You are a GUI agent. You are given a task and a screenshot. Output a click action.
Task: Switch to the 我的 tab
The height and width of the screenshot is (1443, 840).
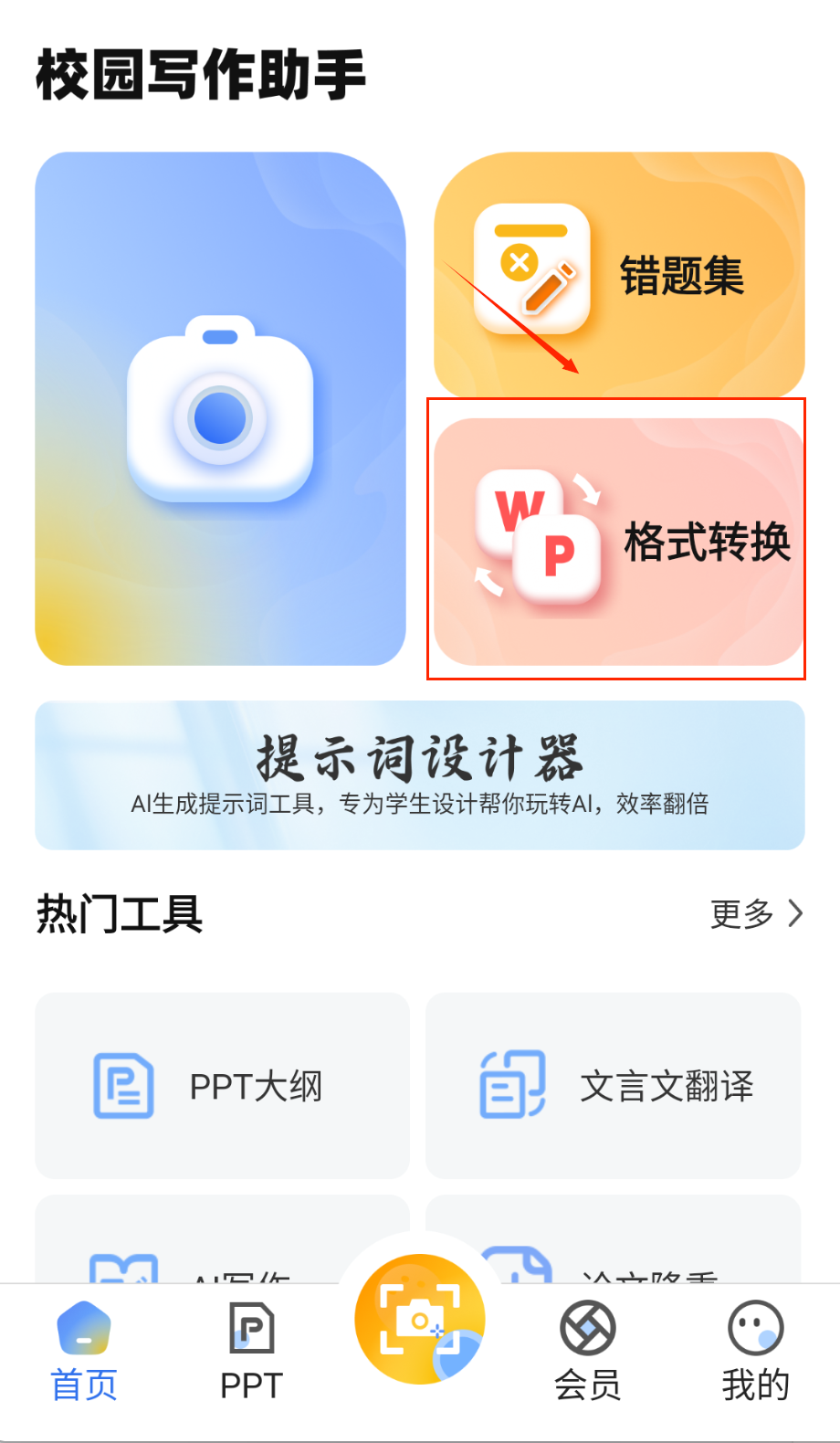[755, 1352]
